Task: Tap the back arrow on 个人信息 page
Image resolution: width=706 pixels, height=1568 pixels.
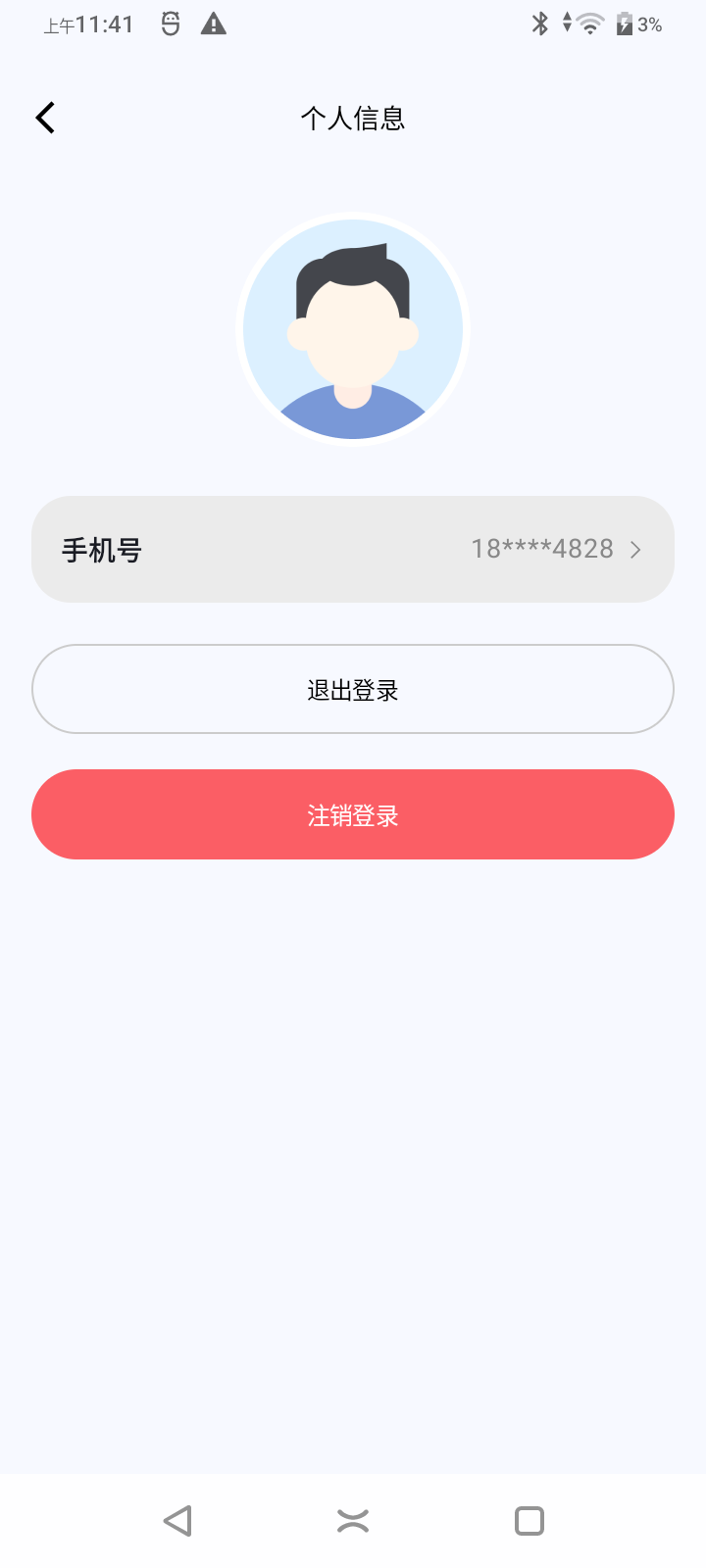Action: coord(44,117)
